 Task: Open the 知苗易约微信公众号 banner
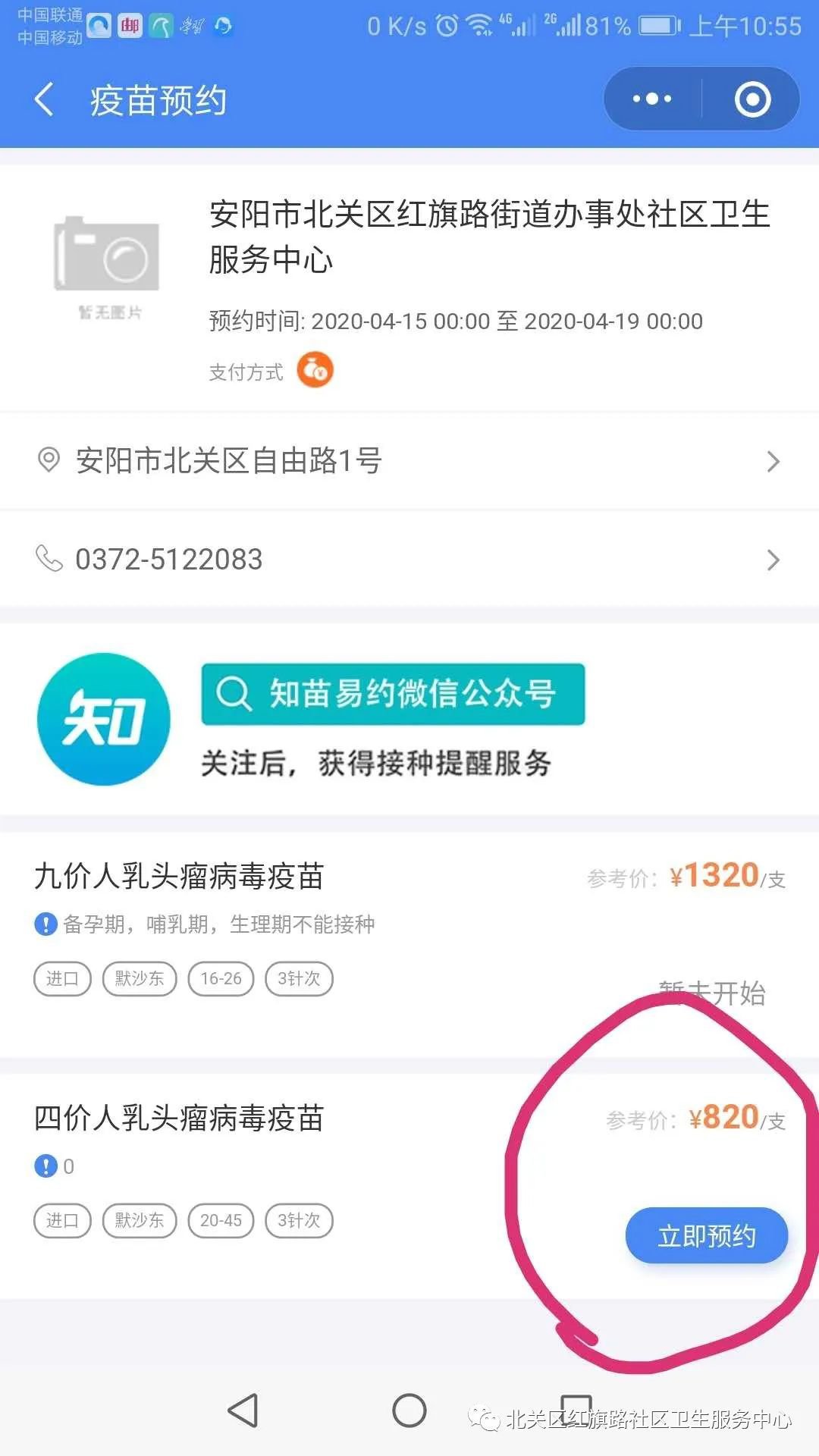[393, 695]
